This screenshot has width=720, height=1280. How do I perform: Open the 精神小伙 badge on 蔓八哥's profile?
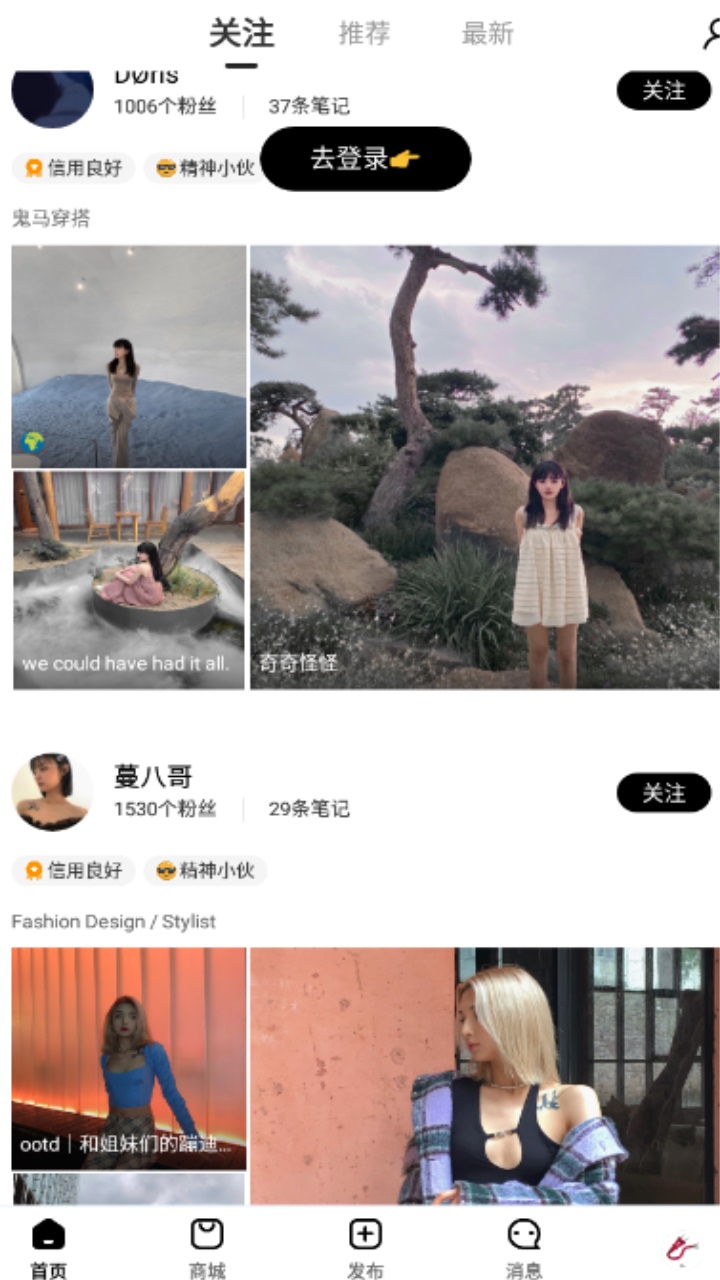(205, 871)
